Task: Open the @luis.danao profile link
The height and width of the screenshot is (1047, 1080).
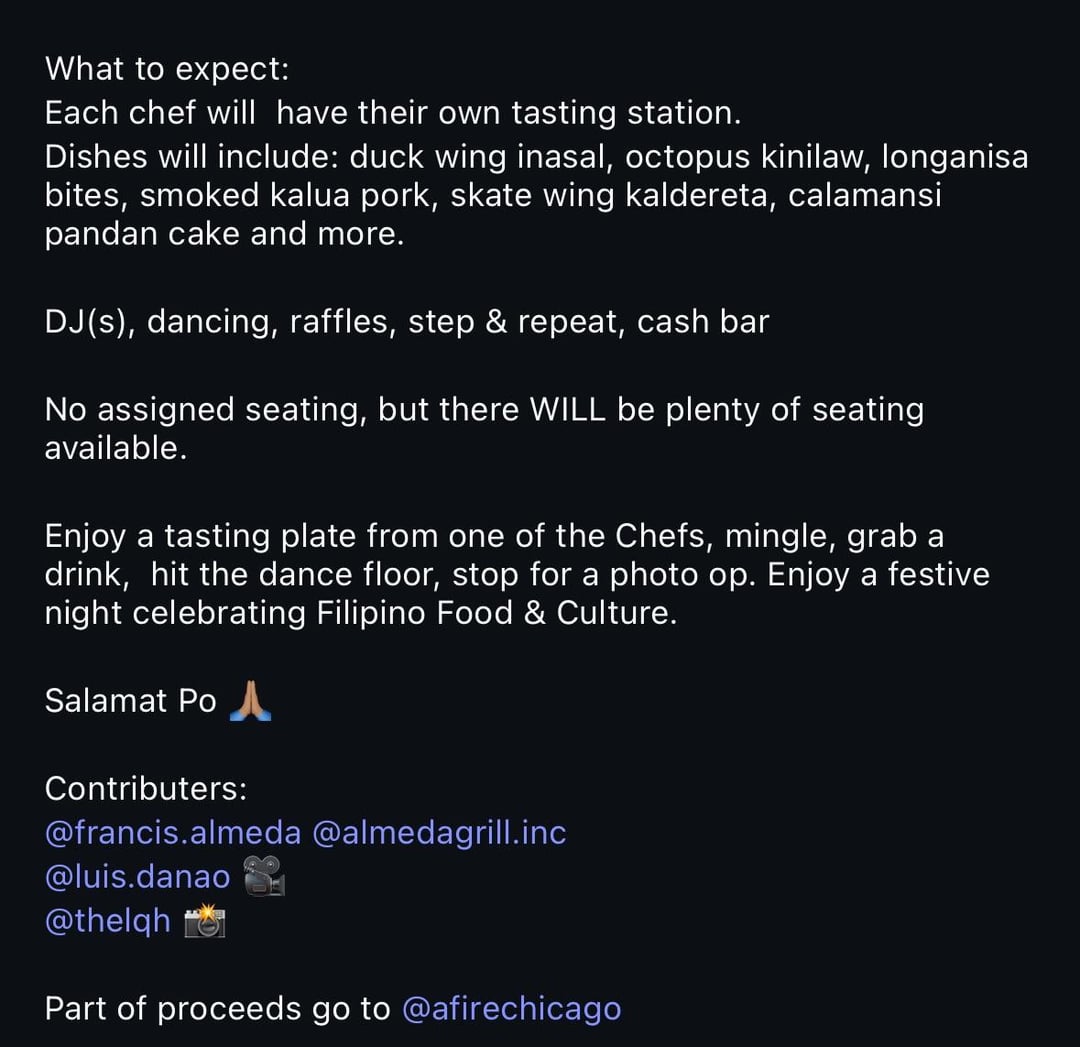Action: point(137,876)
